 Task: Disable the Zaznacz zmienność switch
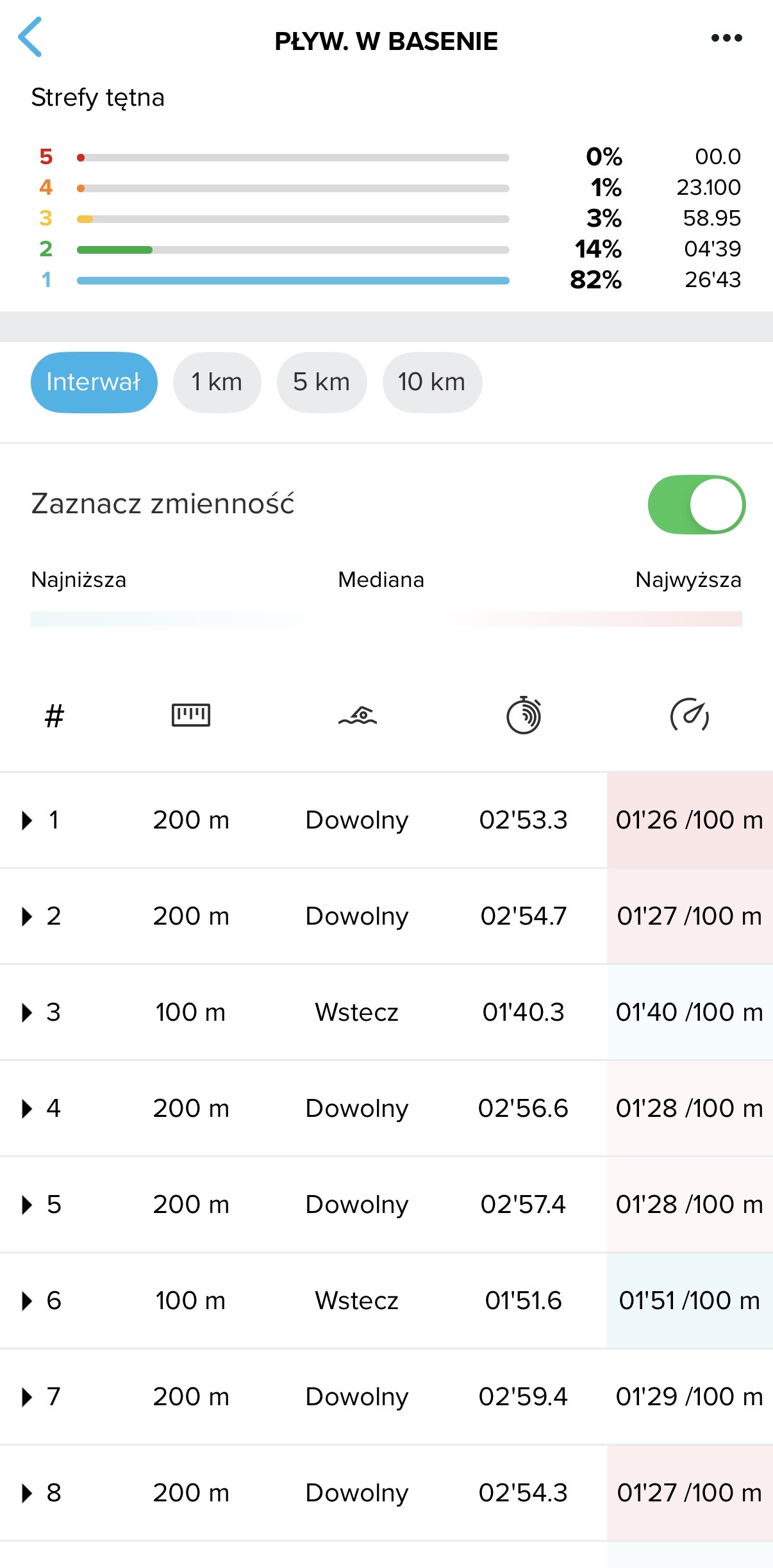[696, 504]
